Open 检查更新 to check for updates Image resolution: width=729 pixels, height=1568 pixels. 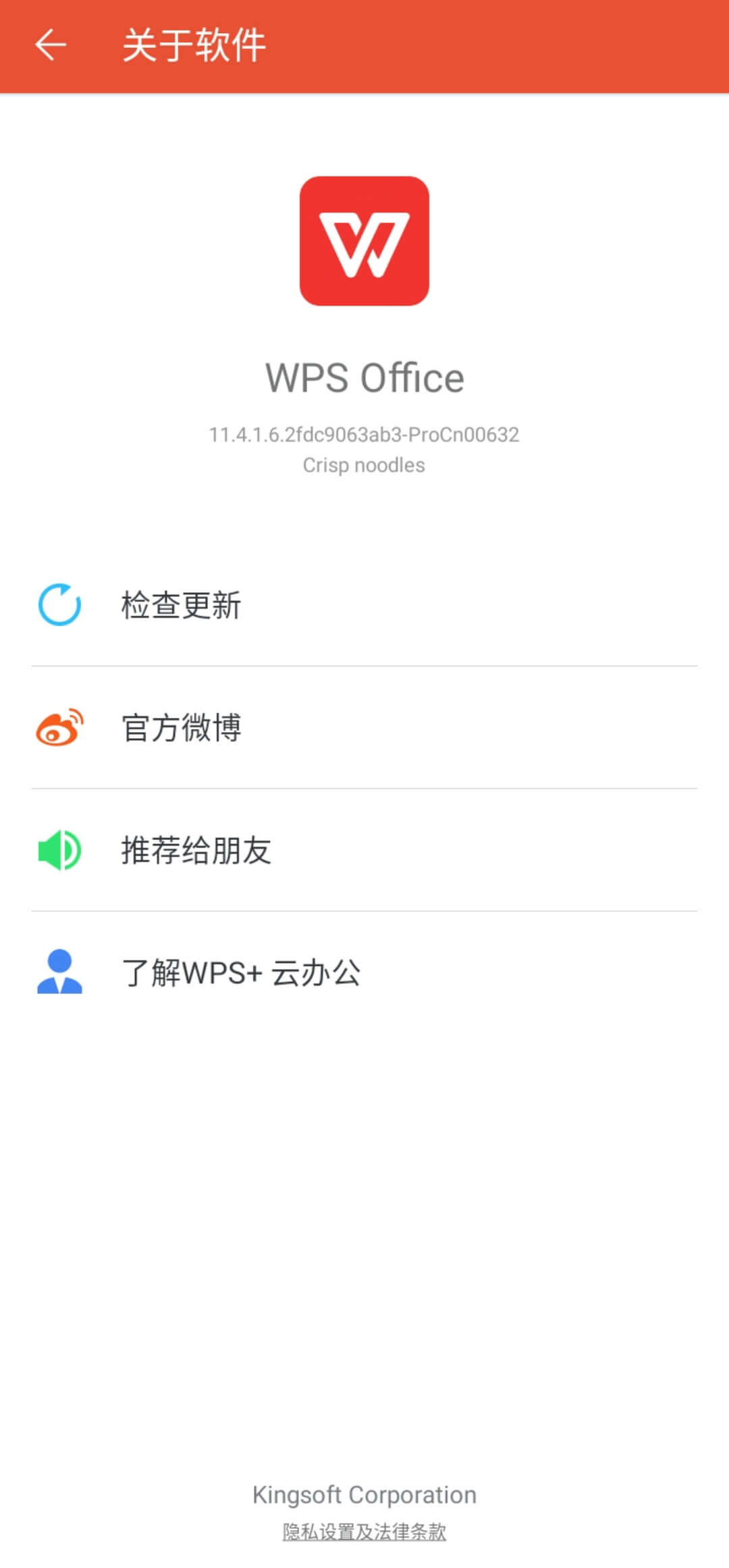364,605
